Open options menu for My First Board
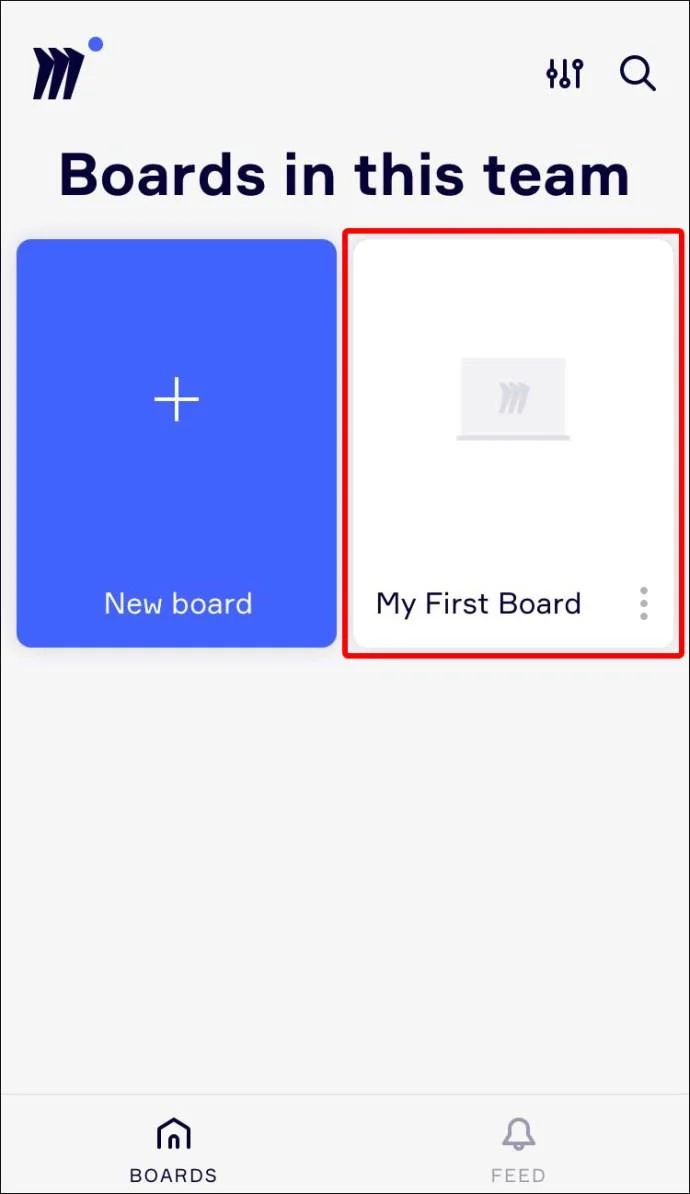Screen dimensions: 690x1194 643,603
